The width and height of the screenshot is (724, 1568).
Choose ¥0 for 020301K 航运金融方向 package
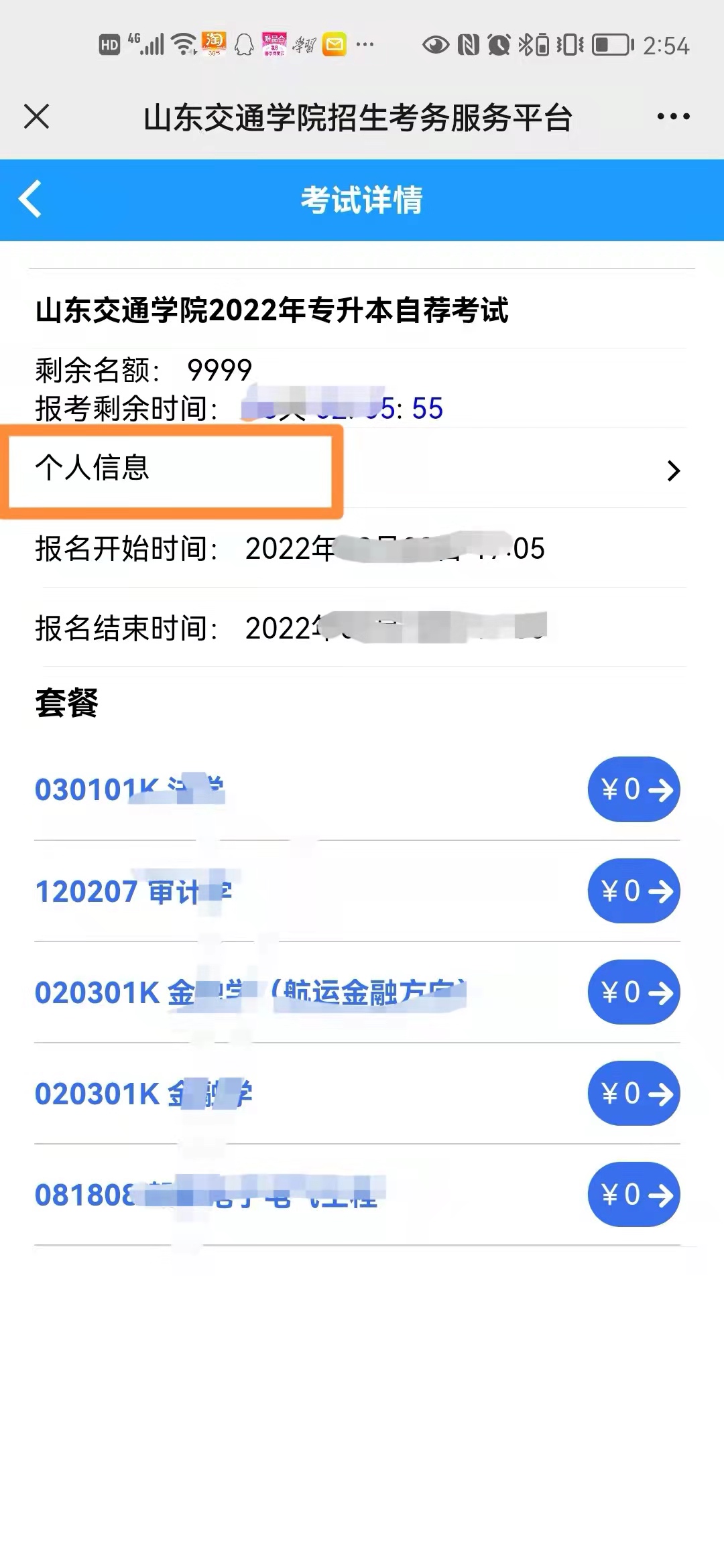(634, 992)
